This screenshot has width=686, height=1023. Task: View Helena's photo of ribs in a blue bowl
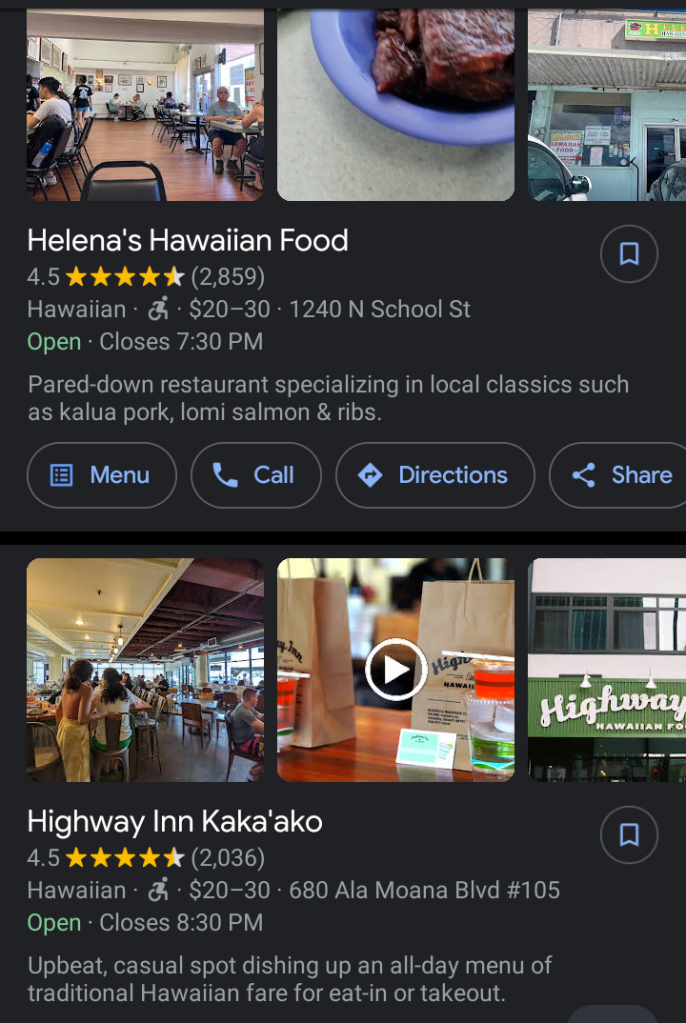click(396, 105)
